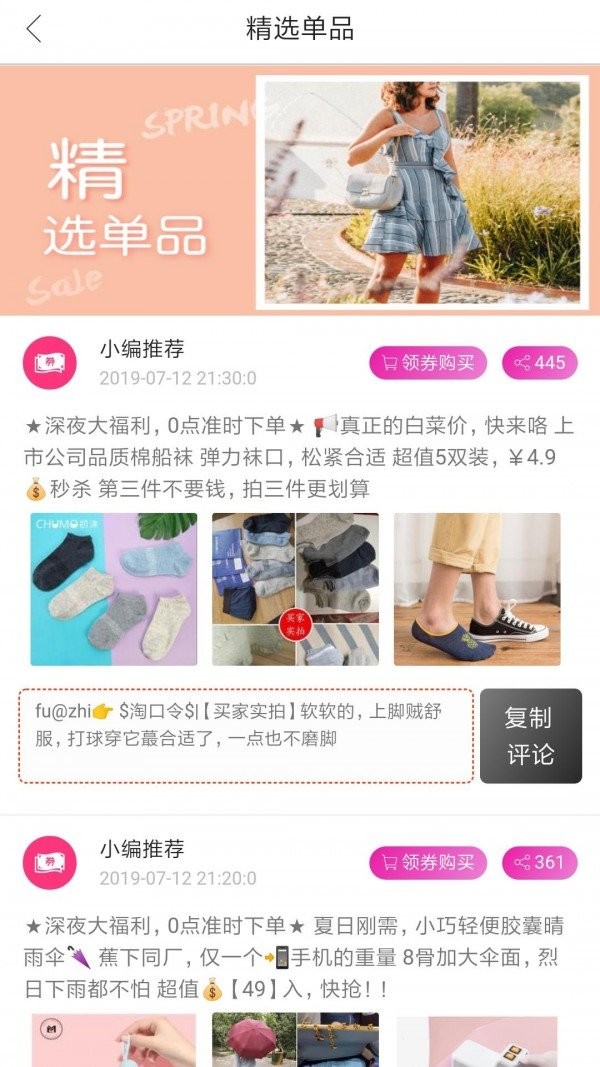
Task: Open the photo of socks worn with sneakers
Action: [x=477, y=589]
